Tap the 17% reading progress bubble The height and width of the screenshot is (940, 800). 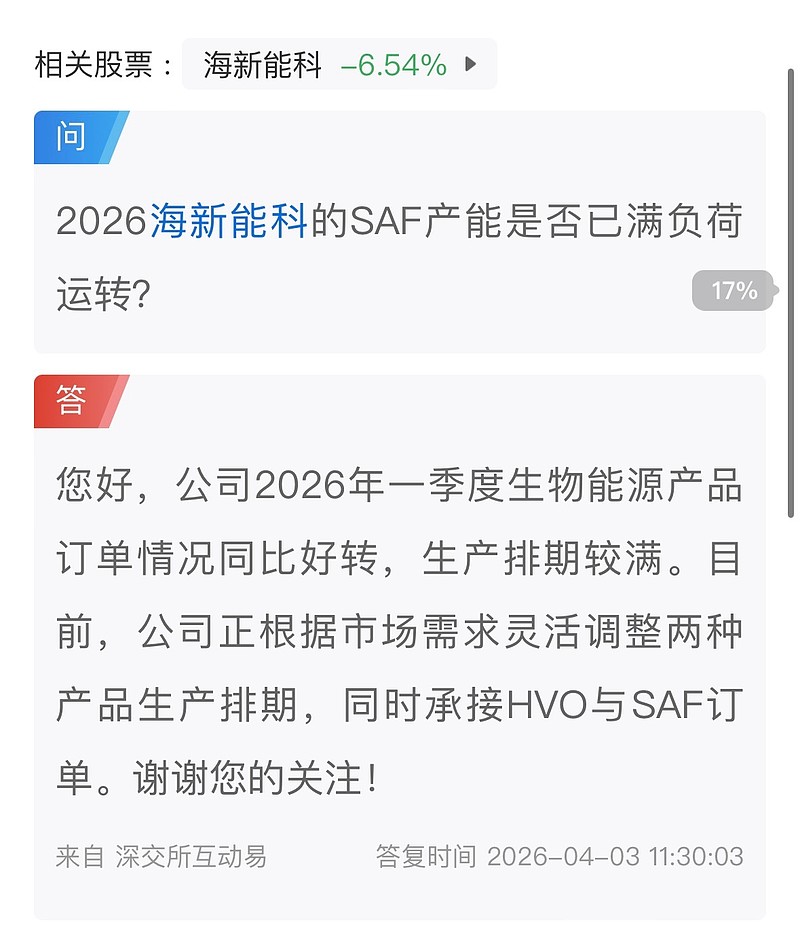732,292
